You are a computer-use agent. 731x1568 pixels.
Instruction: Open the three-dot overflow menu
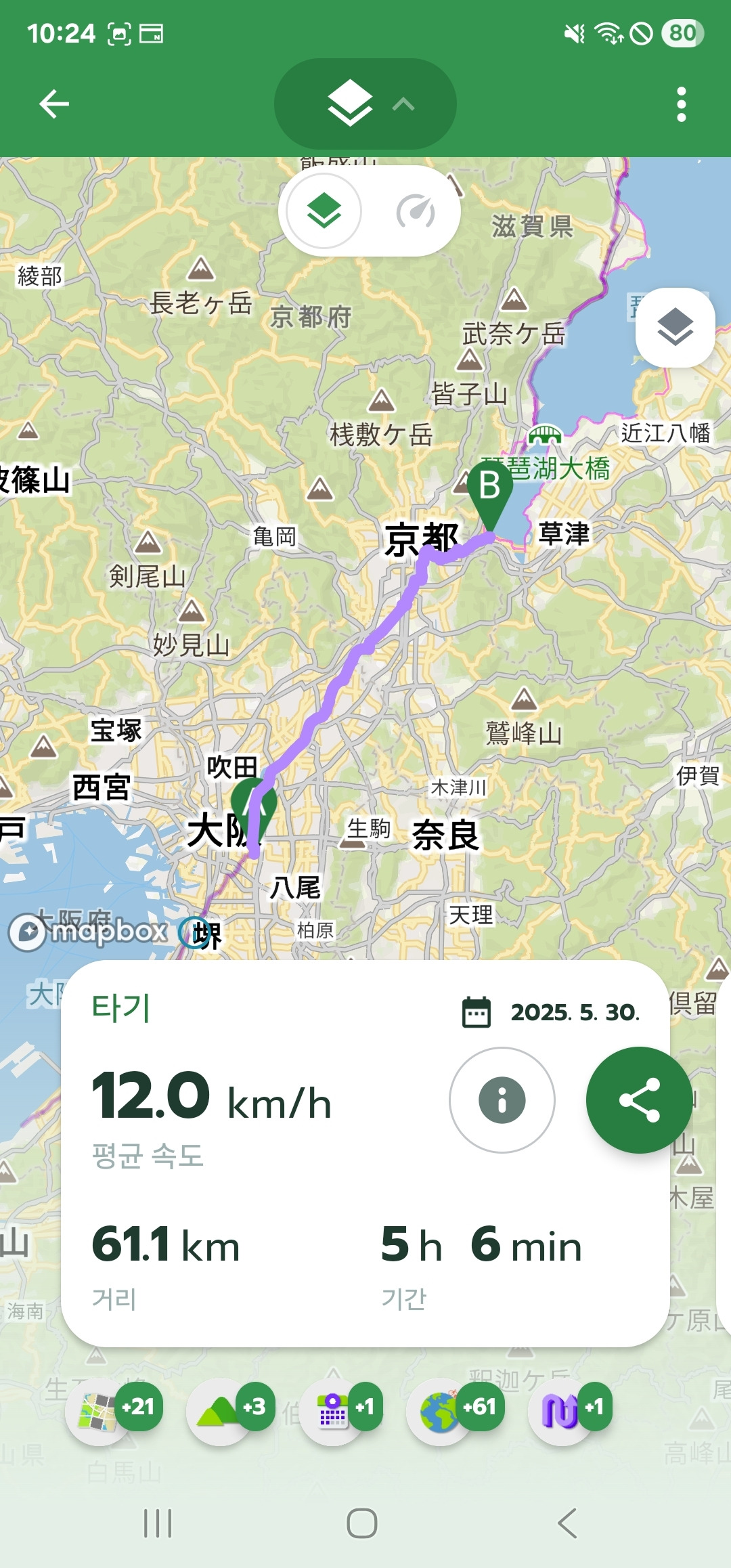(x=680, y=103)
